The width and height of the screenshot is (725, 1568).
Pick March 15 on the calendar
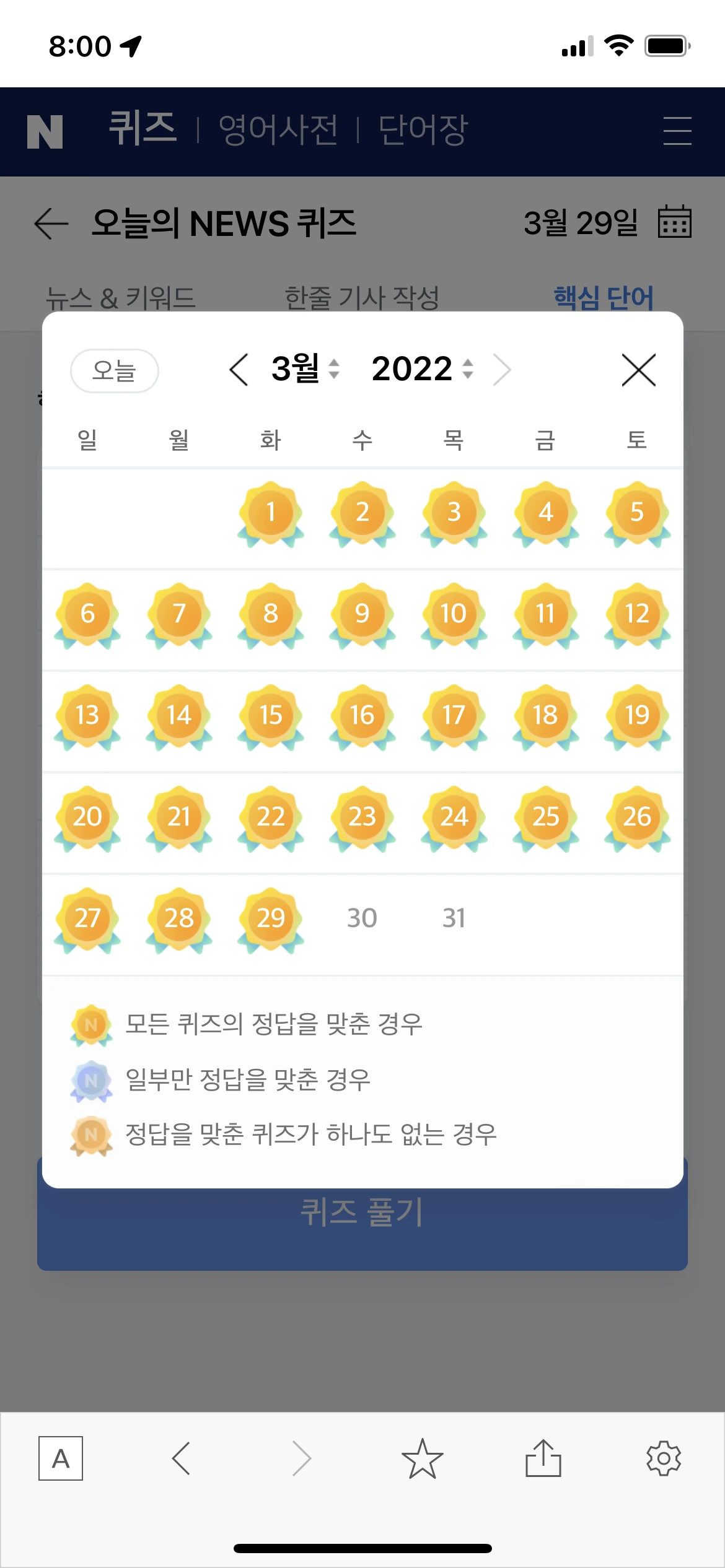(x=271, y=716)
